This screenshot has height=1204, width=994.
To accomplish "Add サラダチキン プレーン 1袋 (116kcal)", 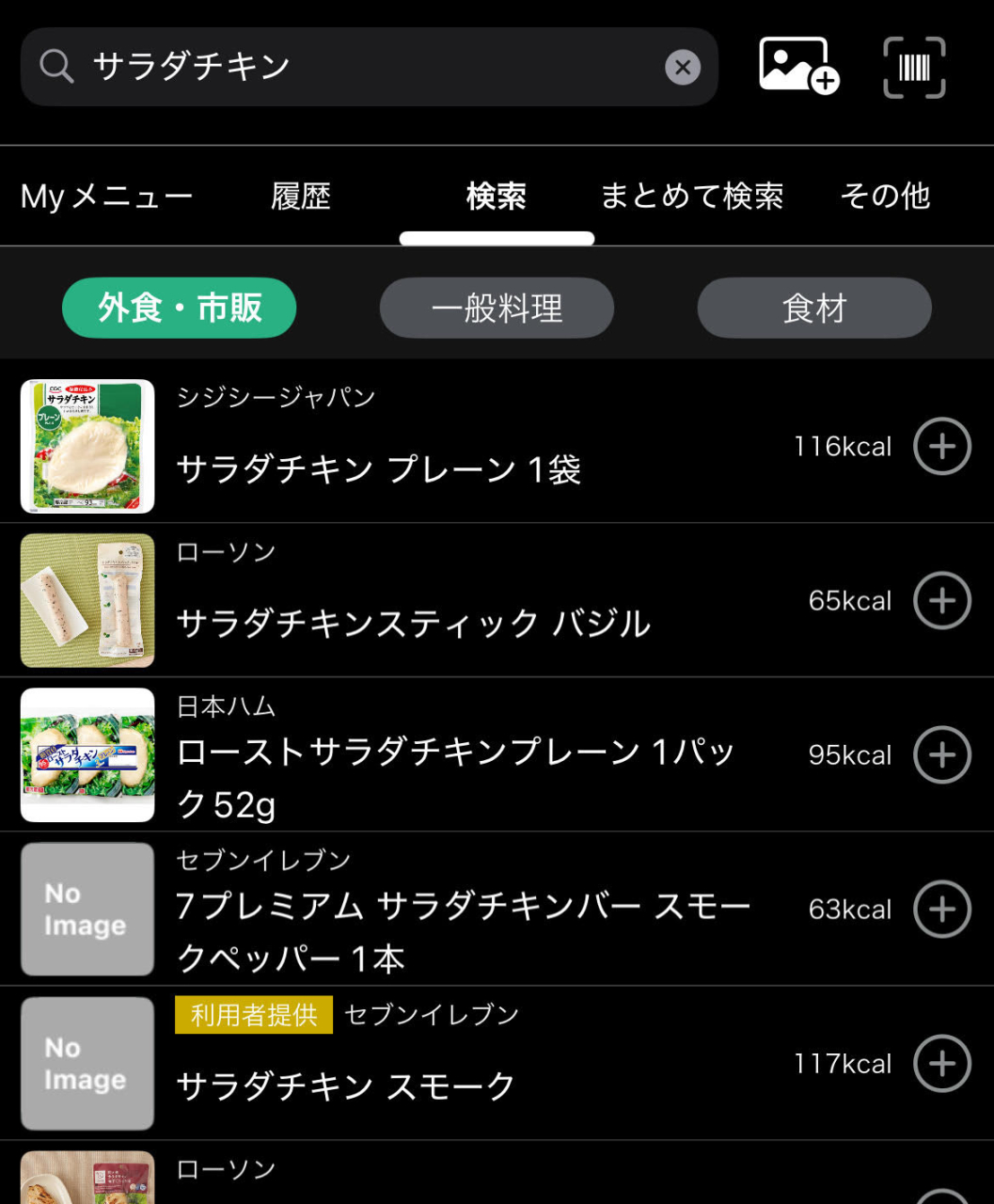I will click(941, 446).
